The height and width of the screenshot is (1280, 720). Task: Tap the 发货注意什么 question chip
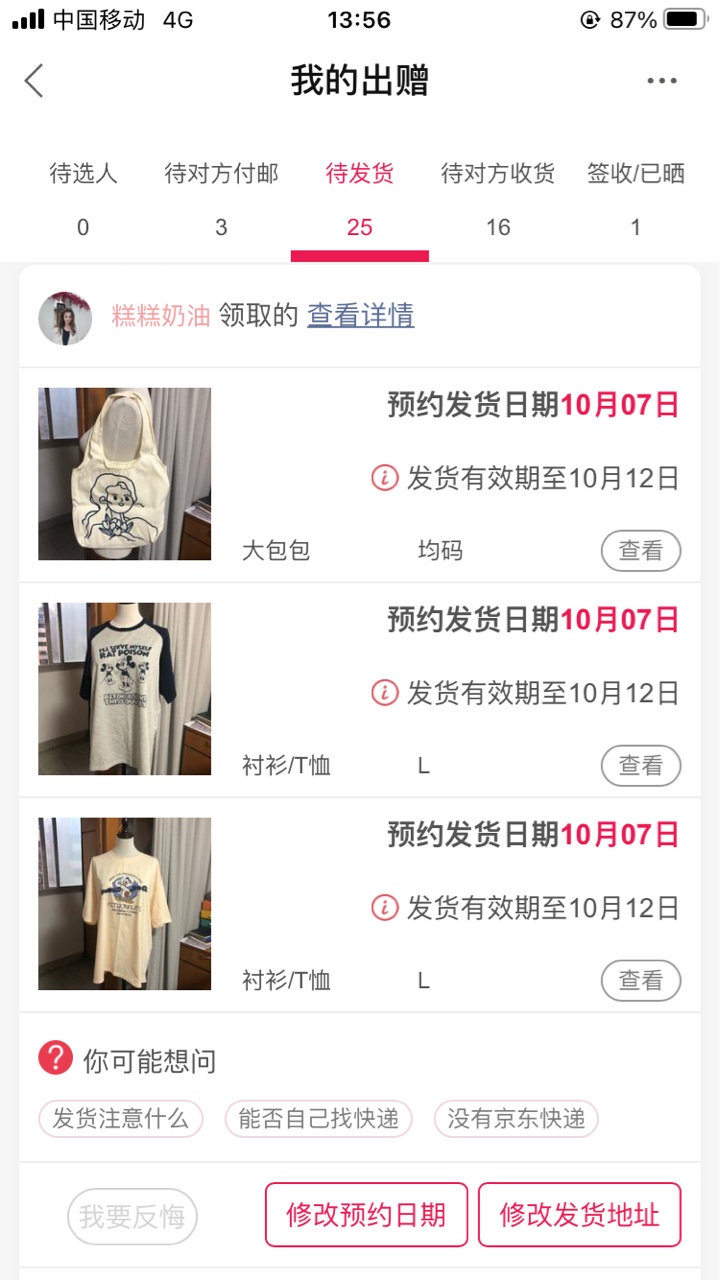[120, 1119]
